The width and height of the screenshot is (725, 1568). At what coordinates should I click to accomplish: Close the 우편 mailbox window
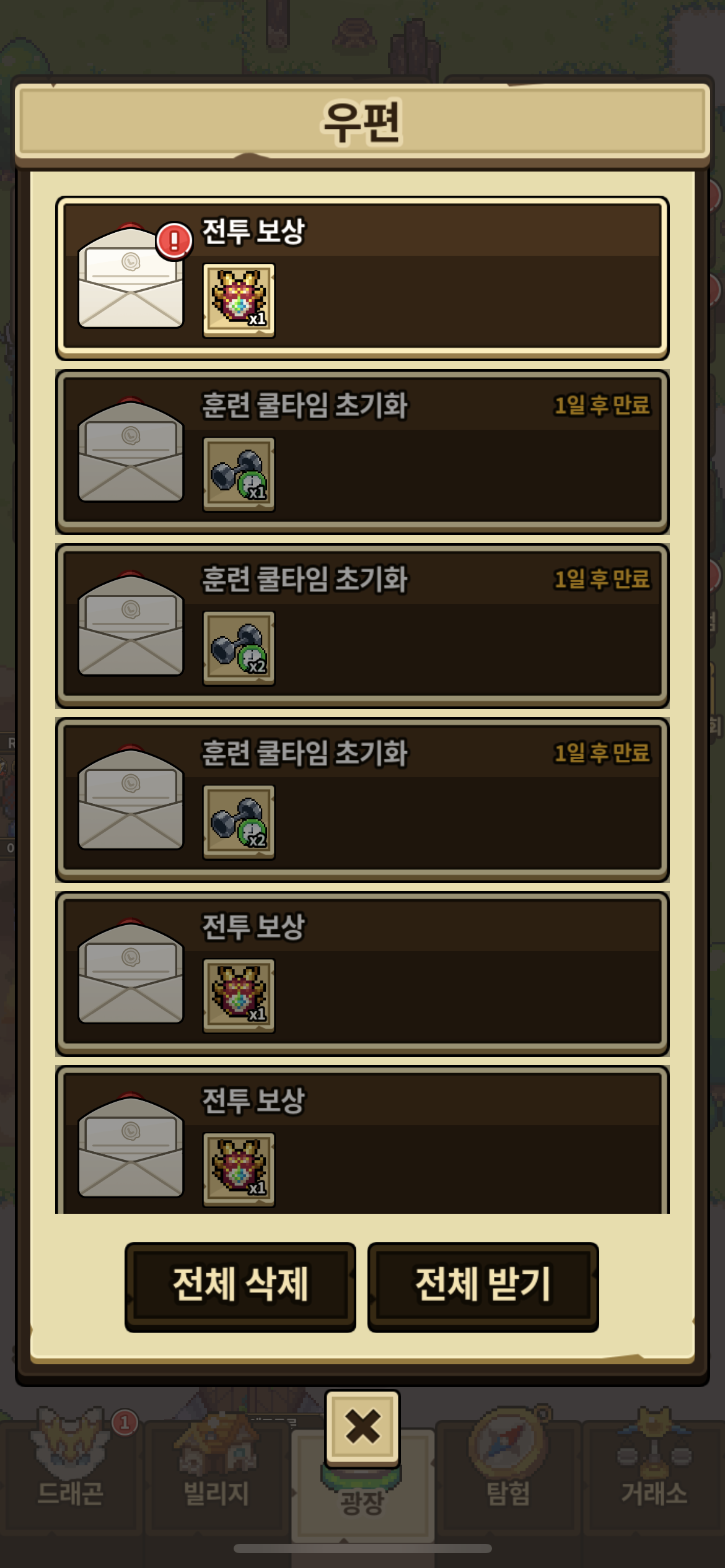(362, 1427)
